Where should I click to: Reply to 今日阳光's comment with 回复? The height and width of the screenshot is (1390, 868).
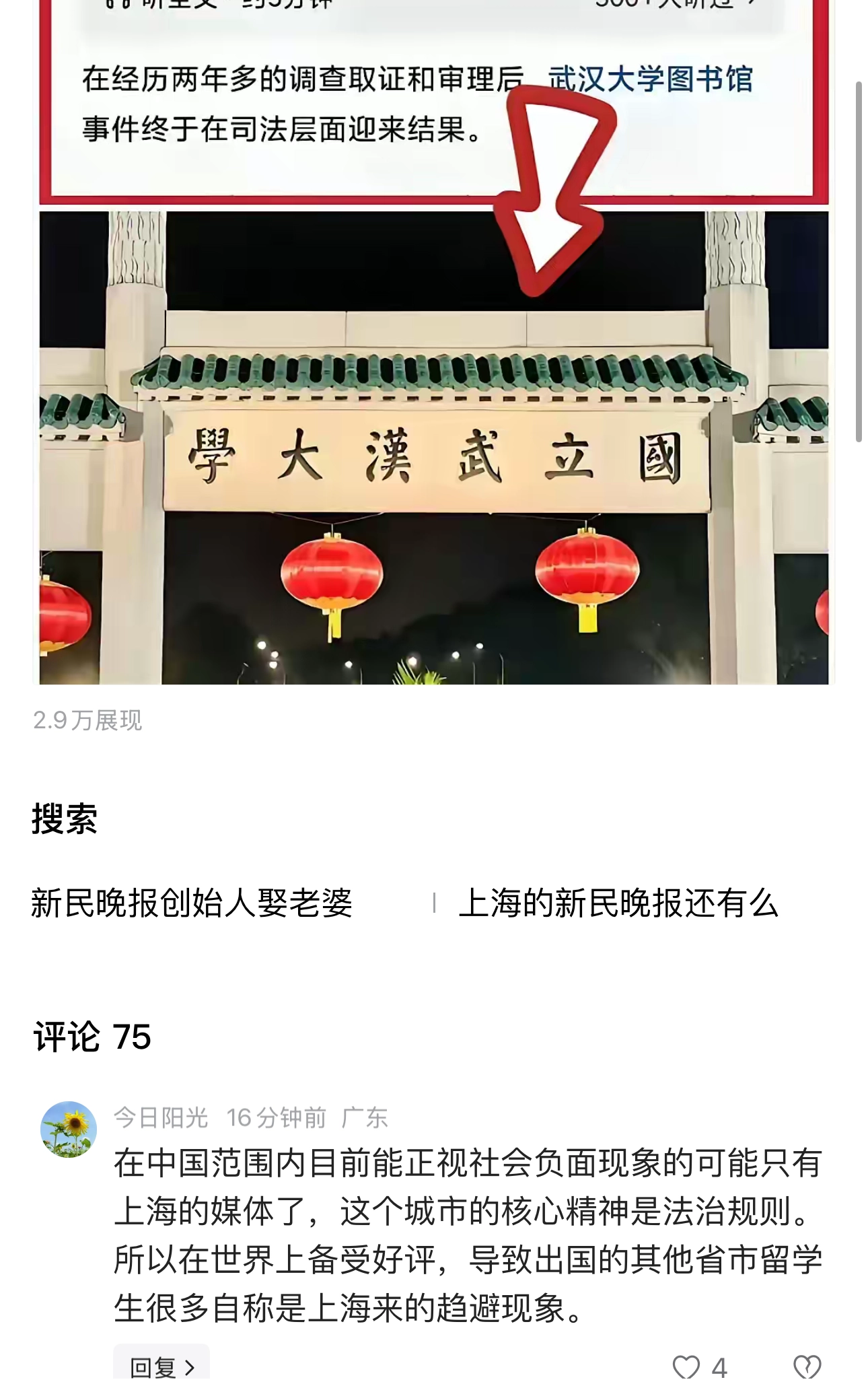coord(161,1366)
